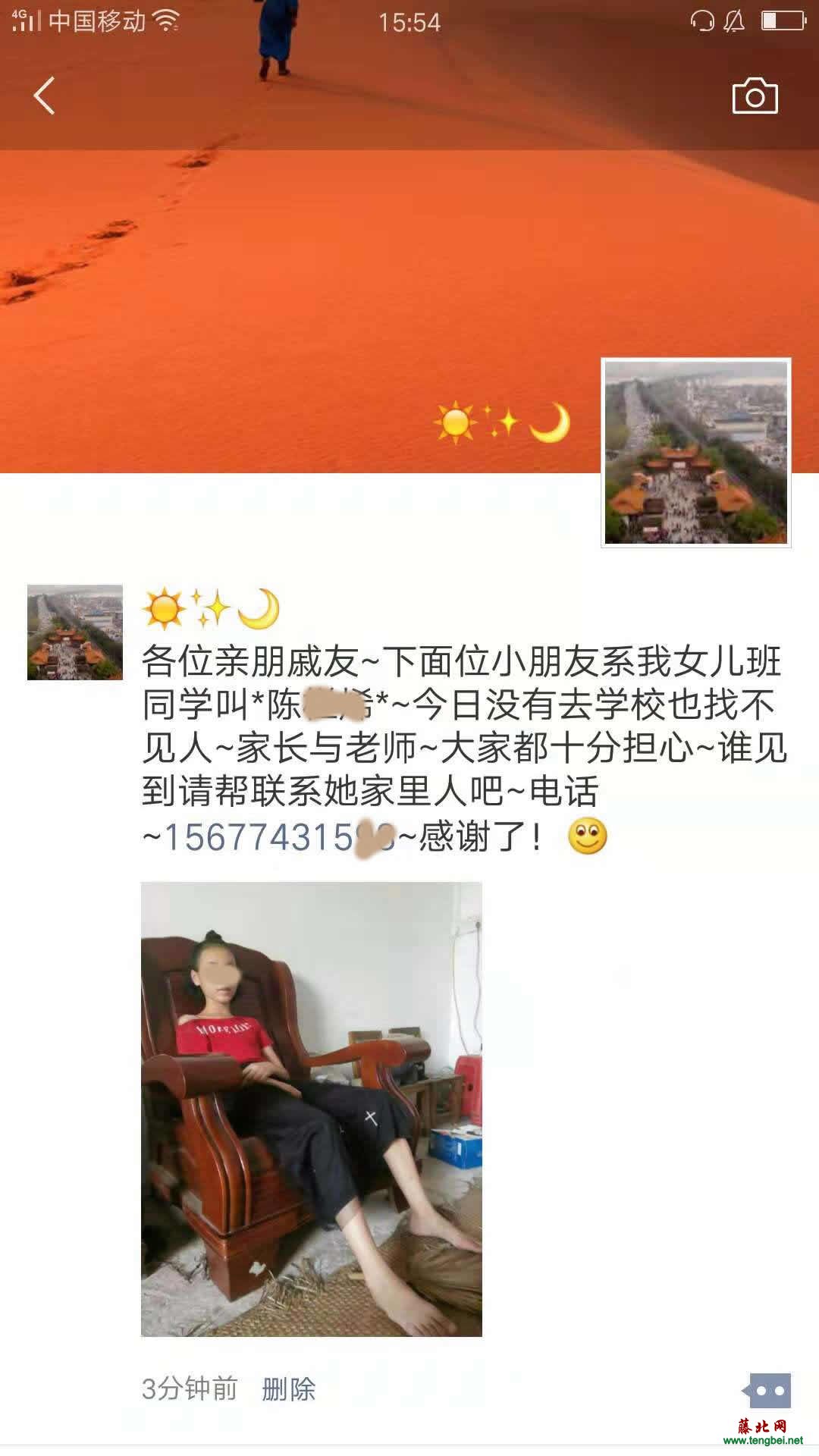Viewport: 819px width, 1456px height.
Task: Open the like and comment bubble button
Action: coord(768,1390)
